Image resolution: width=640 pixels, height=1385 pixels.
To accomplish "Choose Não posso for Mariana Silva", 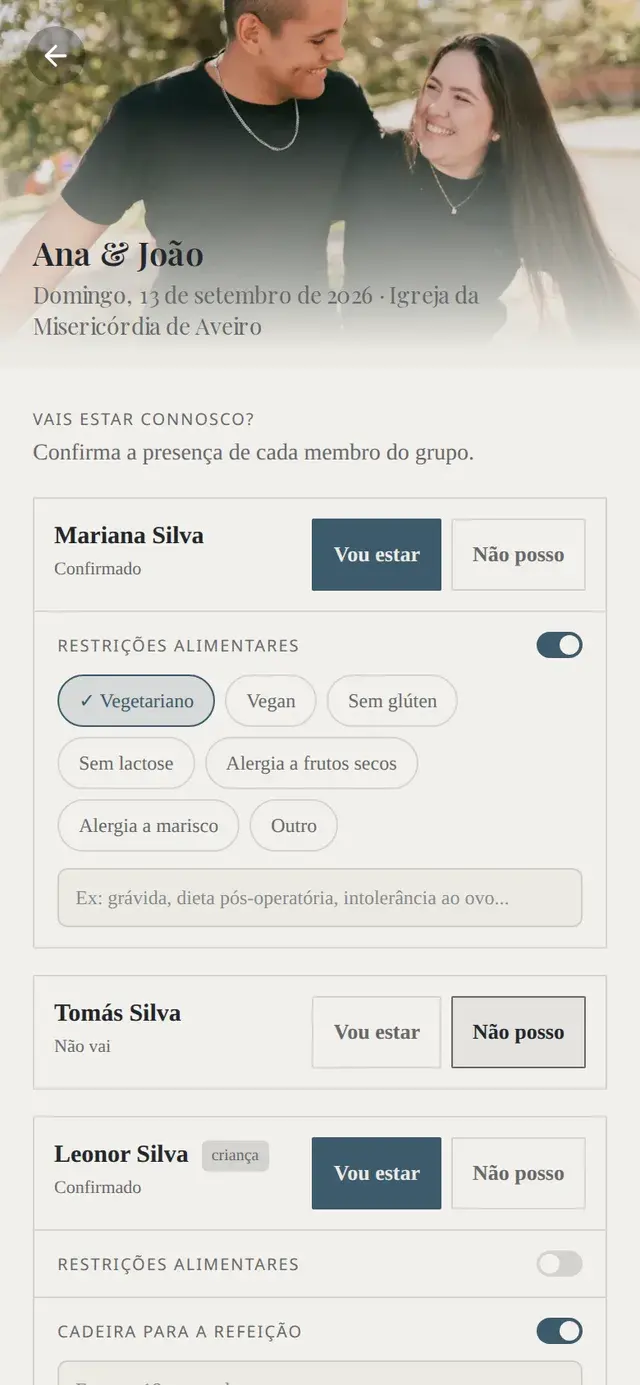I will pos(518,555).
